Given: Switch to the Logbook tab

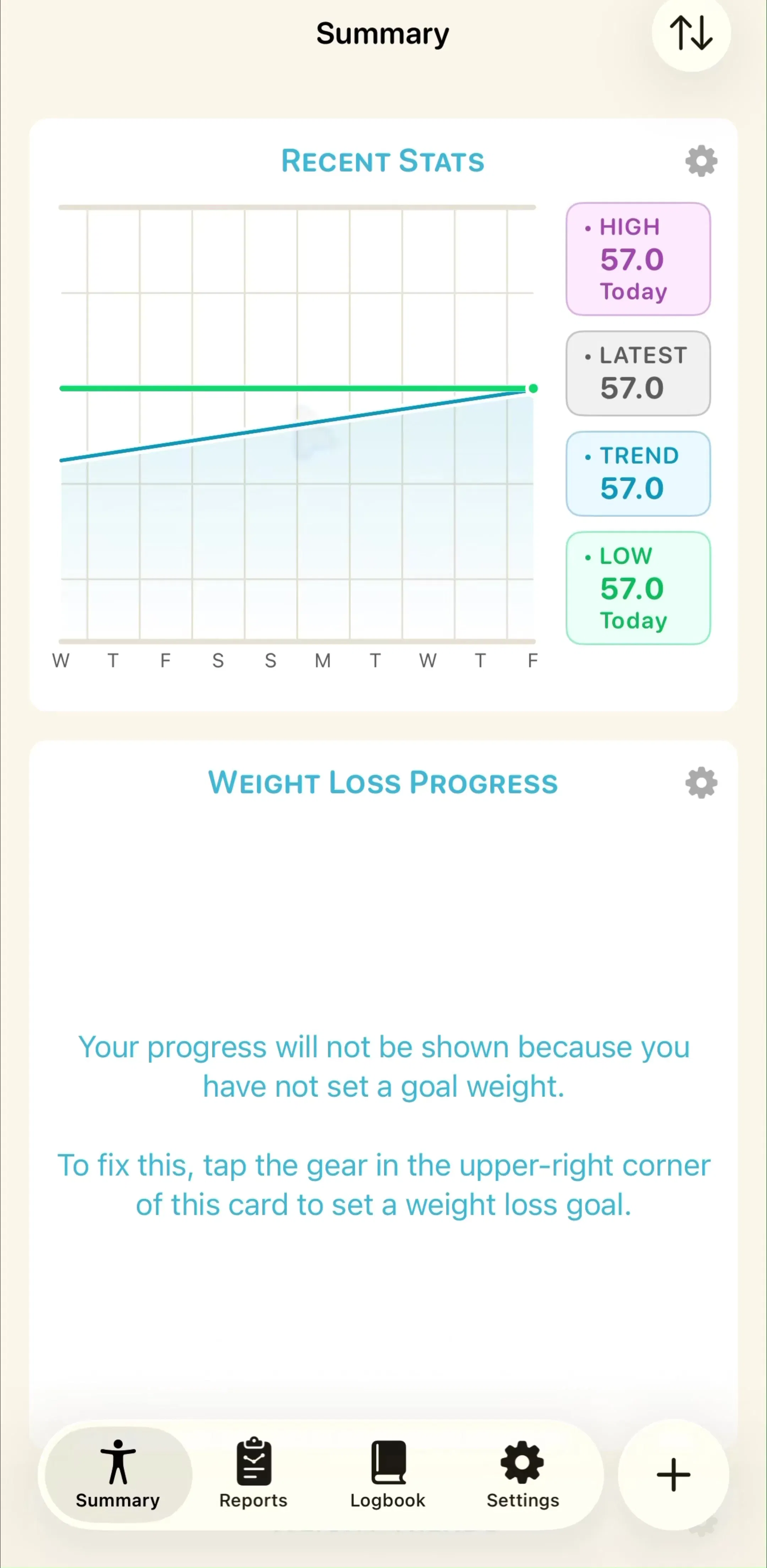Looking at the screenshot, I should (387, 1473).
